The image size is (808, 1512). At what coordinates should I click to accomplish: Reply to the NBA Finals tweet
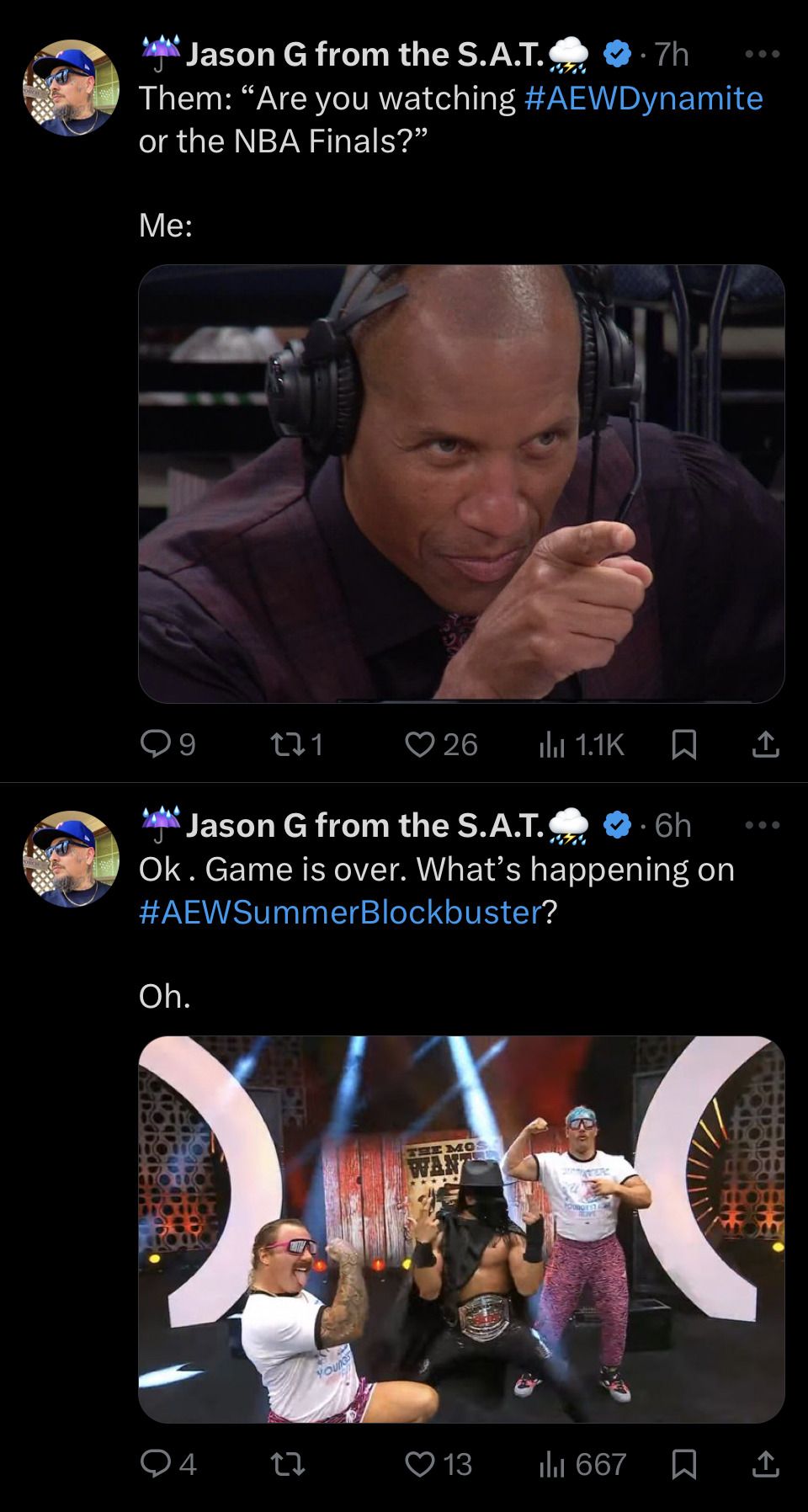point(156,744)
